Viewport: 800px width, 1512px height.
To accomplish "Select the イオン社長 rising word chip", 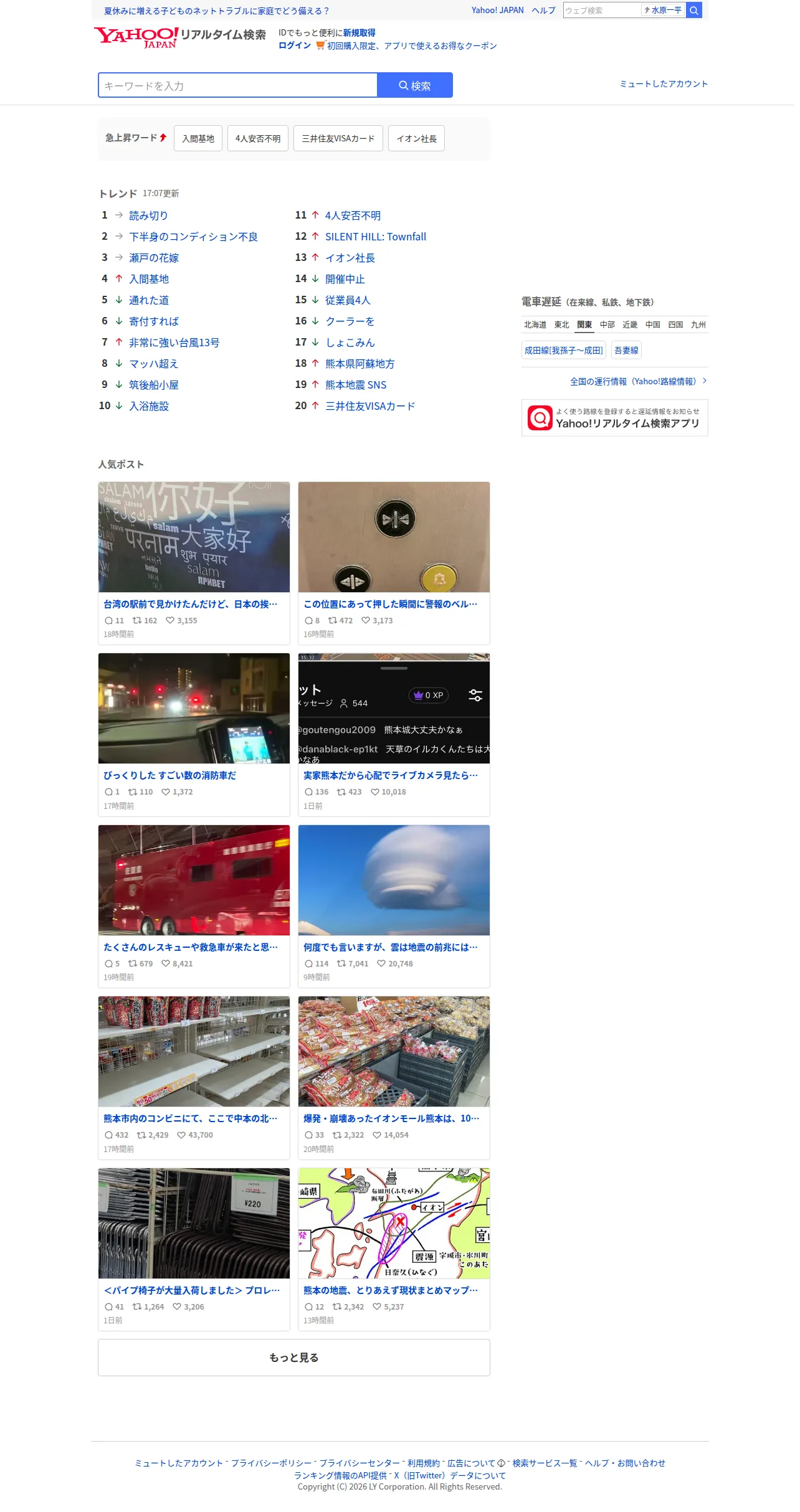I will [416, 138].
